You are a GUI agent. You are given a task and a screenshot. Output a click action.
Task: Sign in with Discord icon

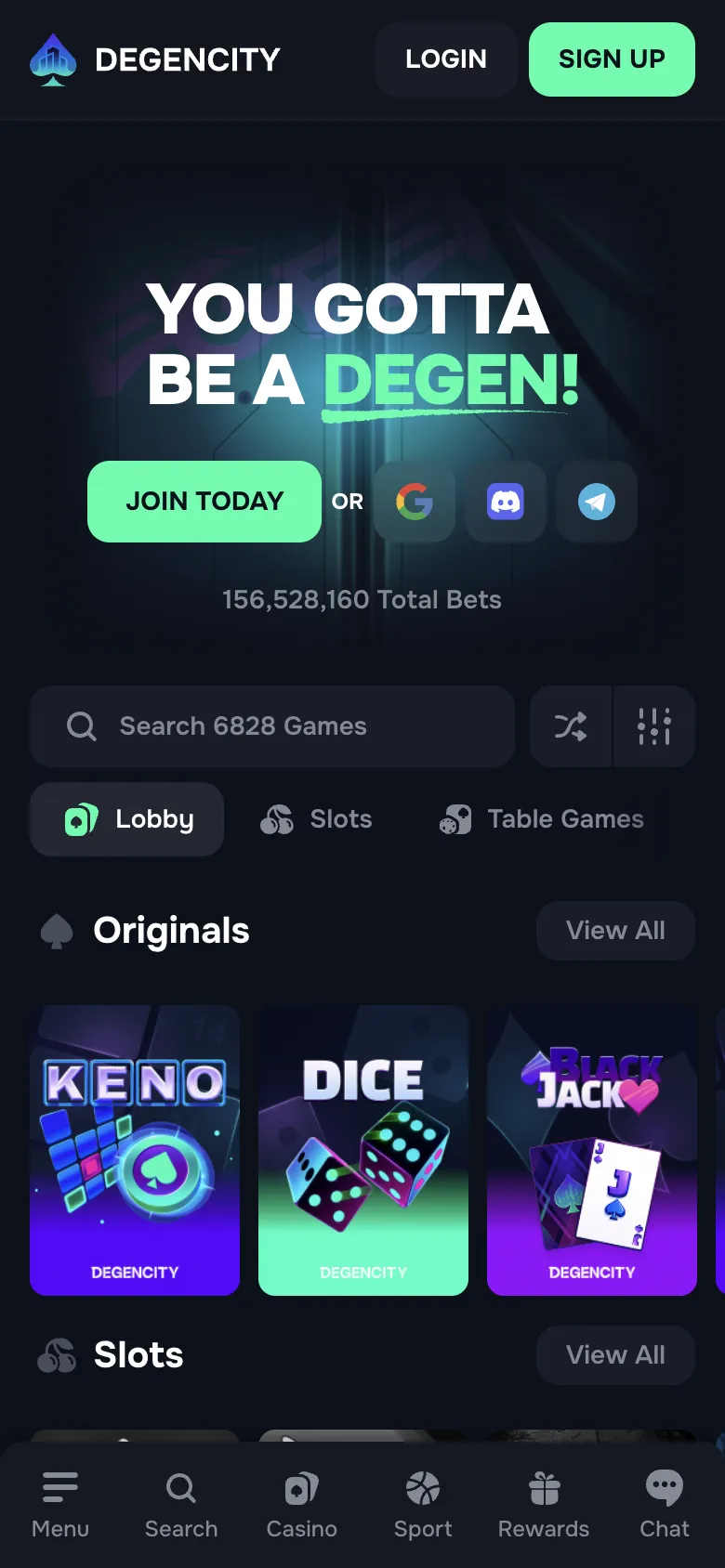coord(506,502)
